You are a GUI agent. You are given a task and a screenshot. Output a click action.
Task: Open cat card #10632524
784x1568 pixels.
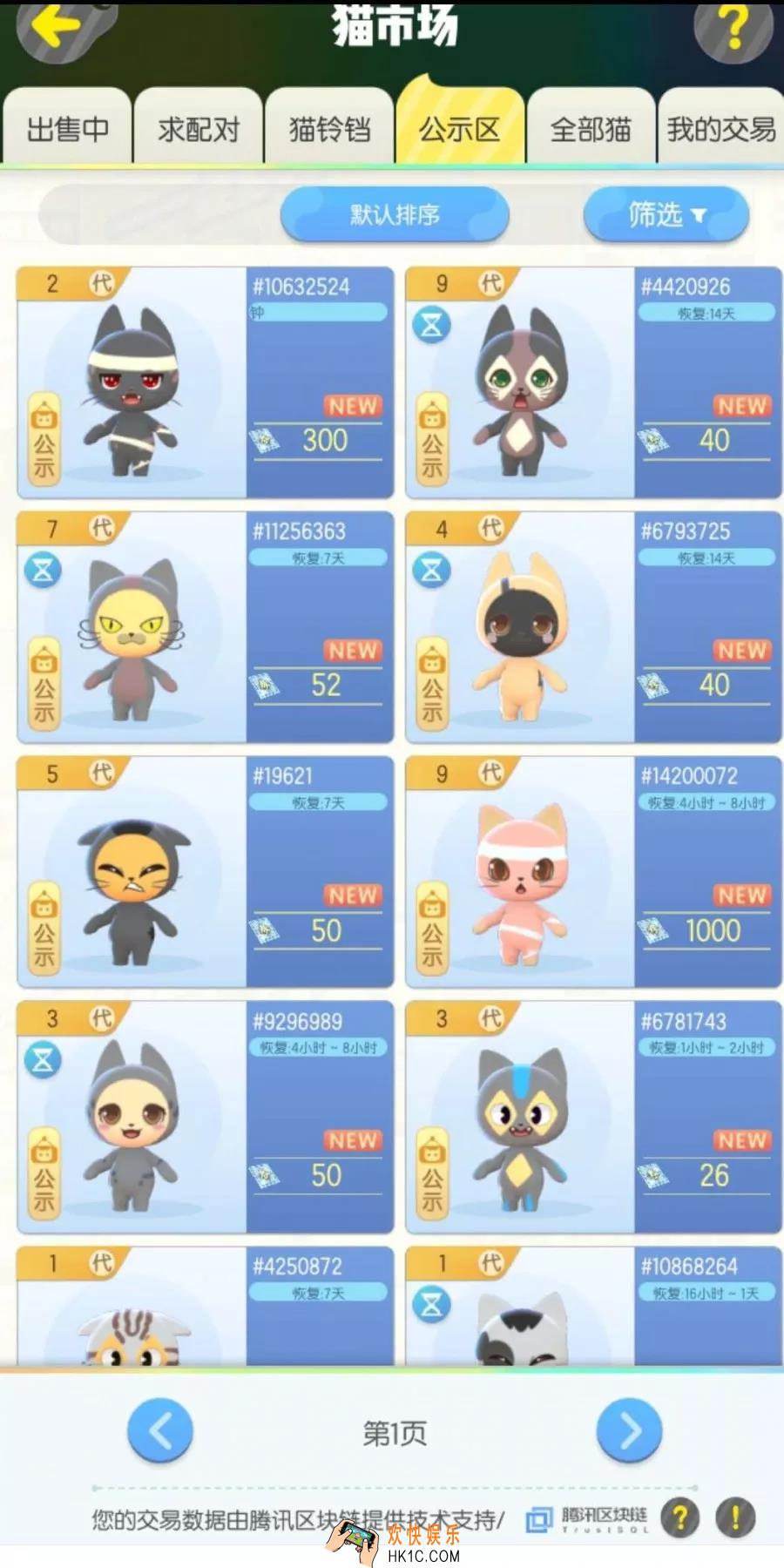tap(205, 383)
